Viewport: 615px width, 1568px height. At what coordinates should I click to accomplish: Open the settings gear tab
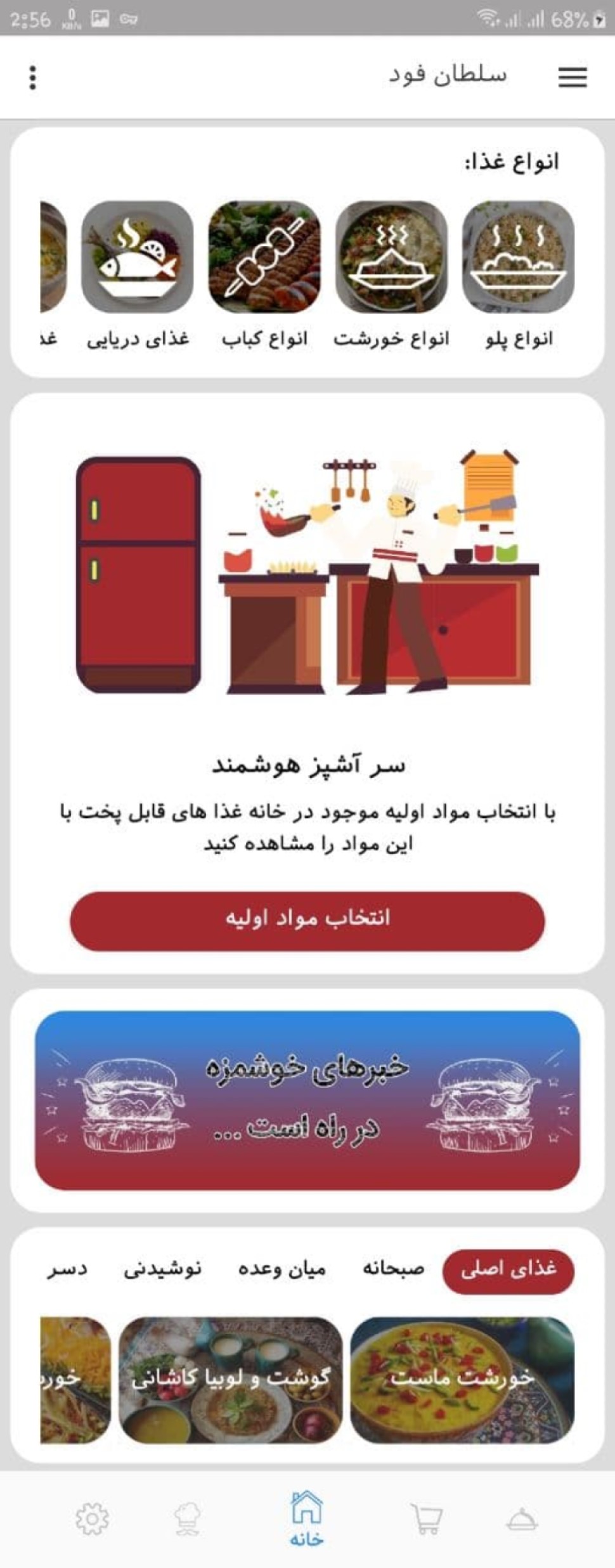pyautogui.click(x=93, y=1519)
